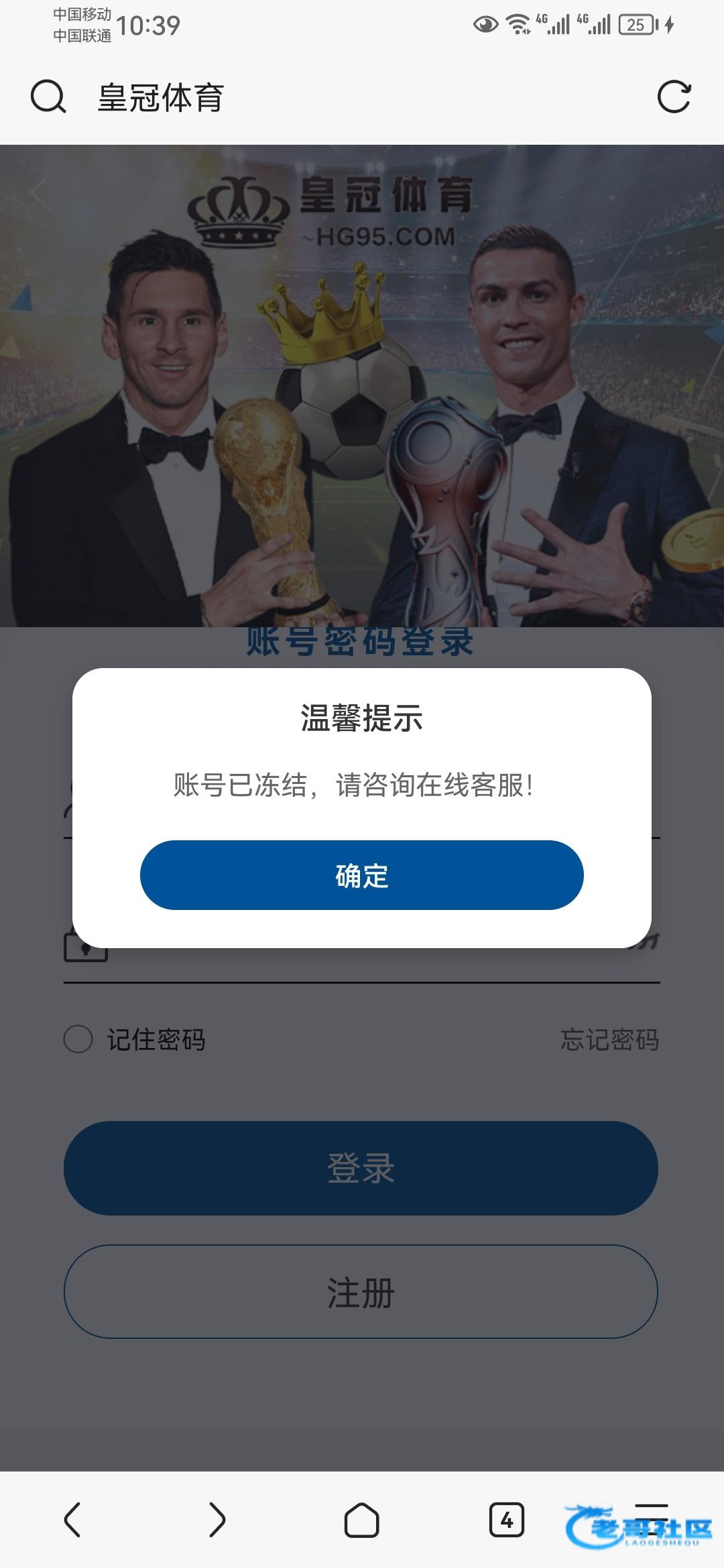Image resolution: width=724 pixels, height=1568 pixels.
Task: Tap the 皇冠体育 address bar title
Action: [x=161, y=97]
